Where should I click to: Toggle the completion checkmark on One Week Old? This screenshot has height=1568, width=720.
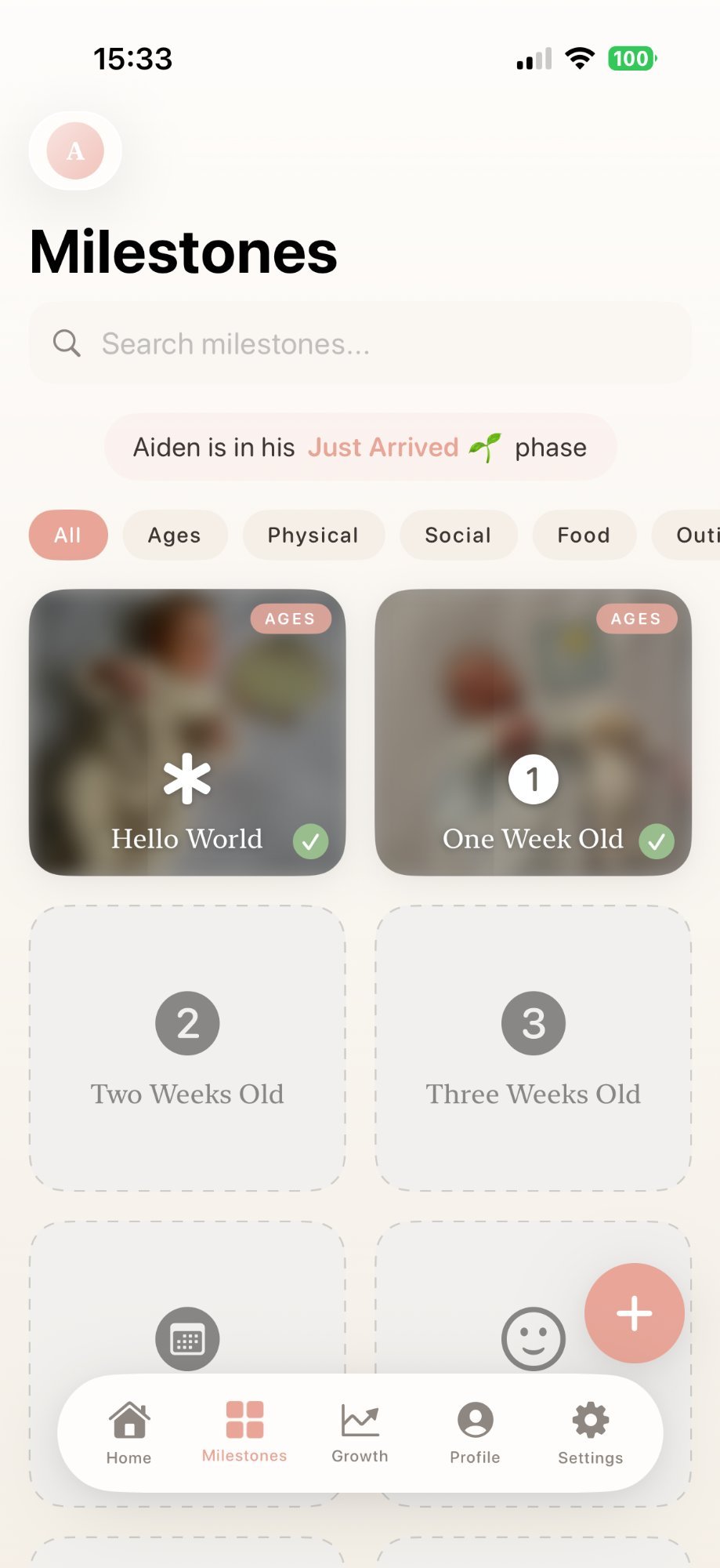(657, 842)
